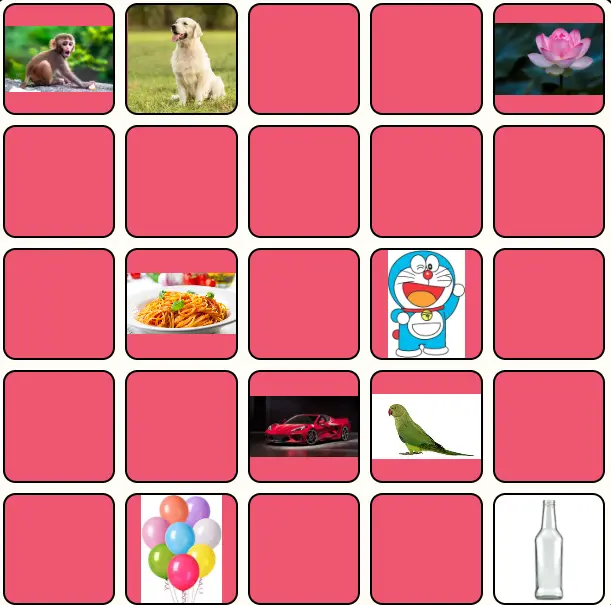This screenshot has width=611, height=605.
Task: Select the golden retriever dog card
Action: tap(181, 59)
